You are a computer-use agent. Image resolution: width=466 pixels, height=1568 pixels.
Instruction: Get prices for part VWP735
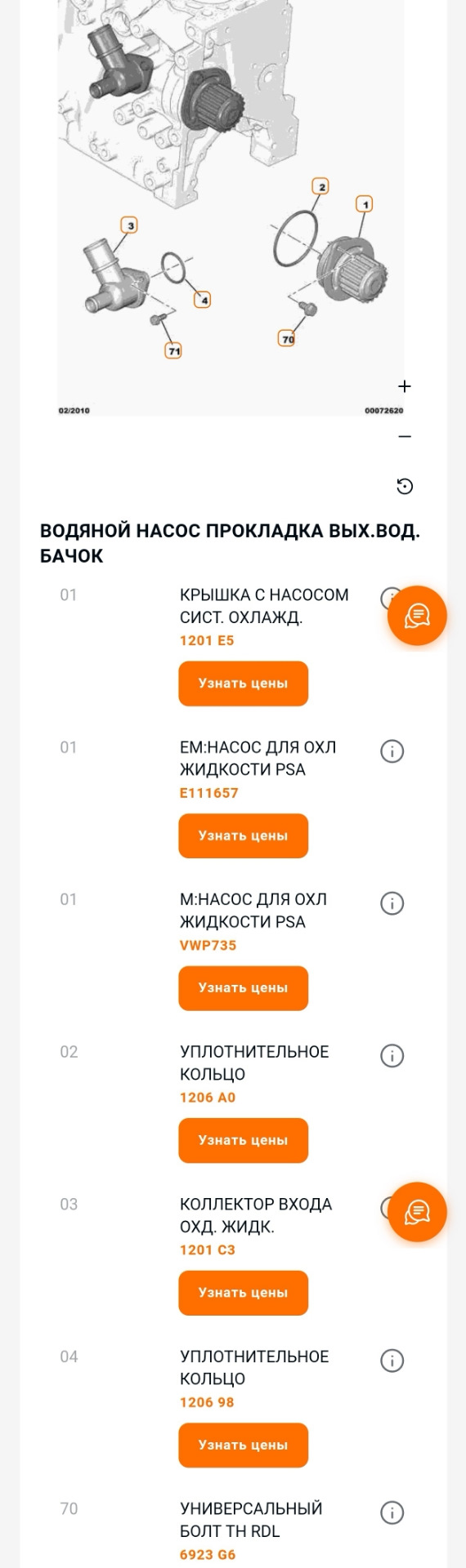tap(243, 988)
